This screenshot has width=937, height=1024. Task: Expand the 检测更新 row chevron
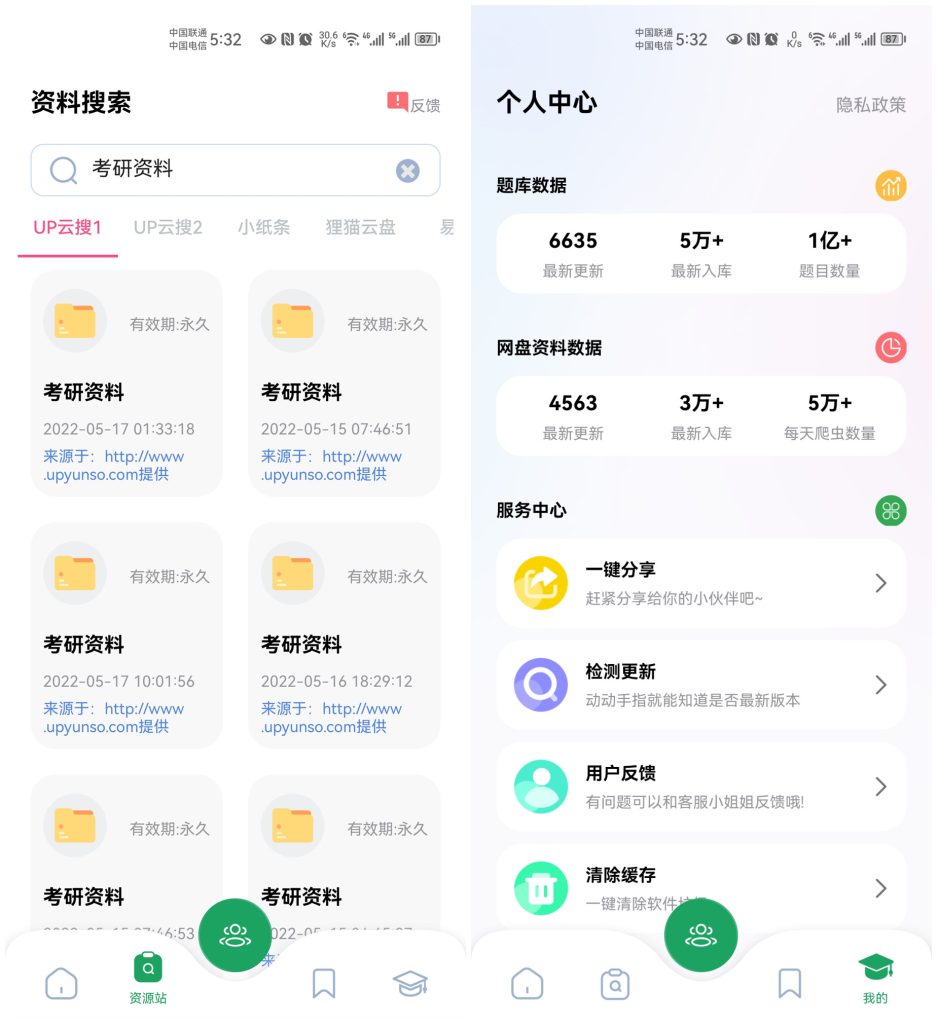(x=879, y=685)
